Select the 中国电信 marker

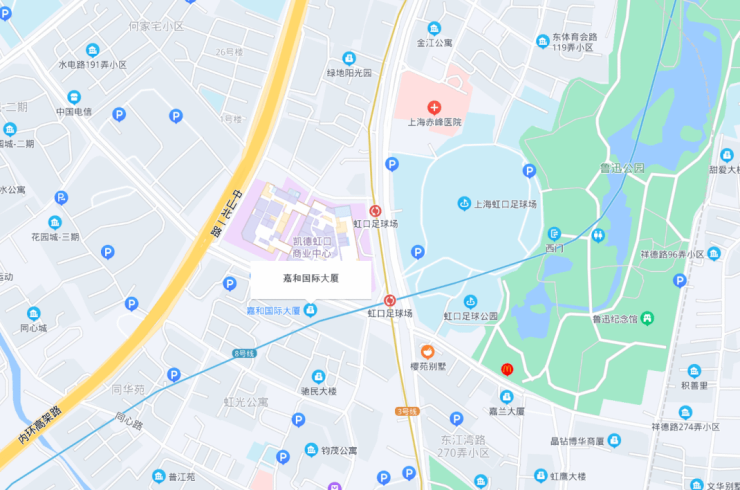click(x=73, y=96)
